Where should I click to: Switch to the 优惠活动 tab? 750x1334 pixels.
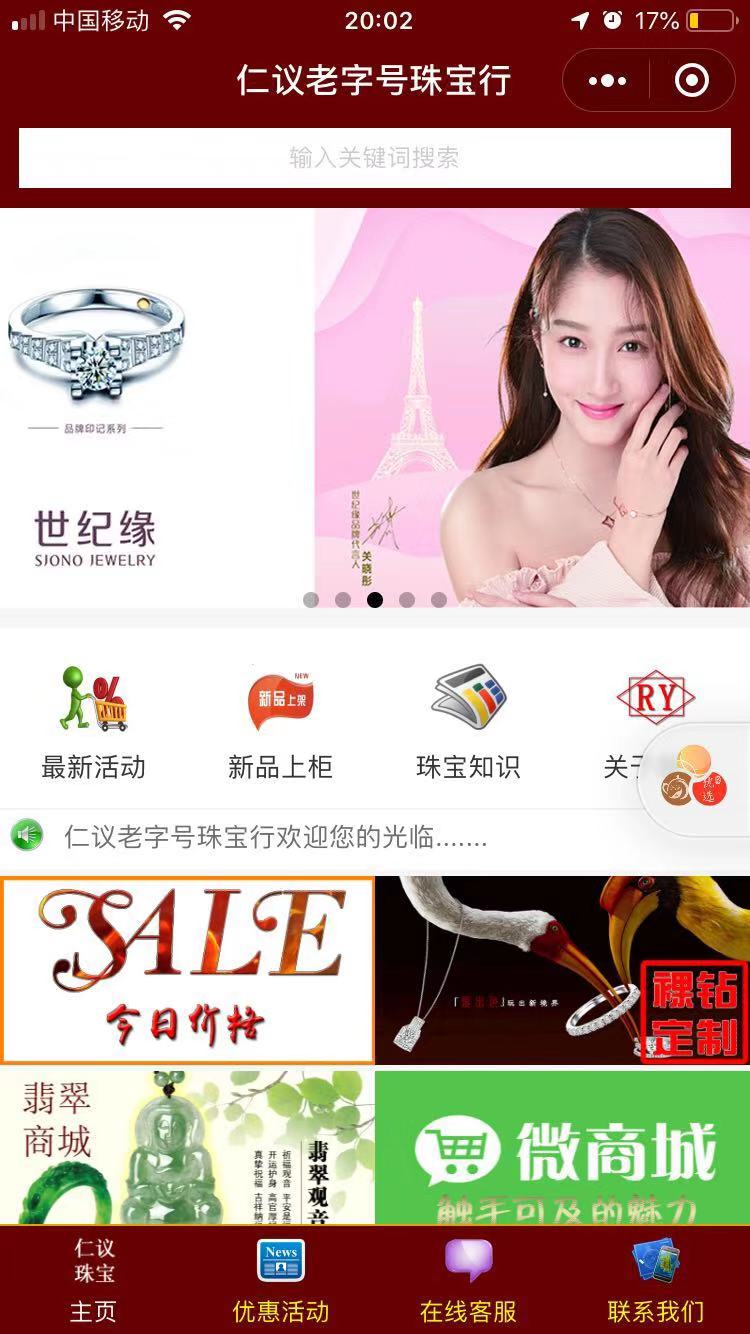tap(281, 1280)
